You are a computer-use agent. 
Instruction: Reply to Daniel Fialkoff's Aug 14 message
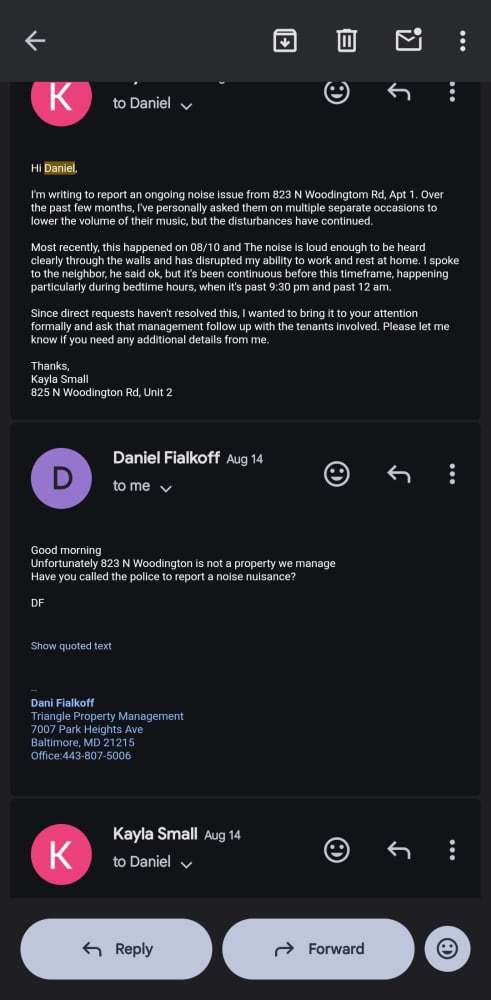click(x=399, y=474)
